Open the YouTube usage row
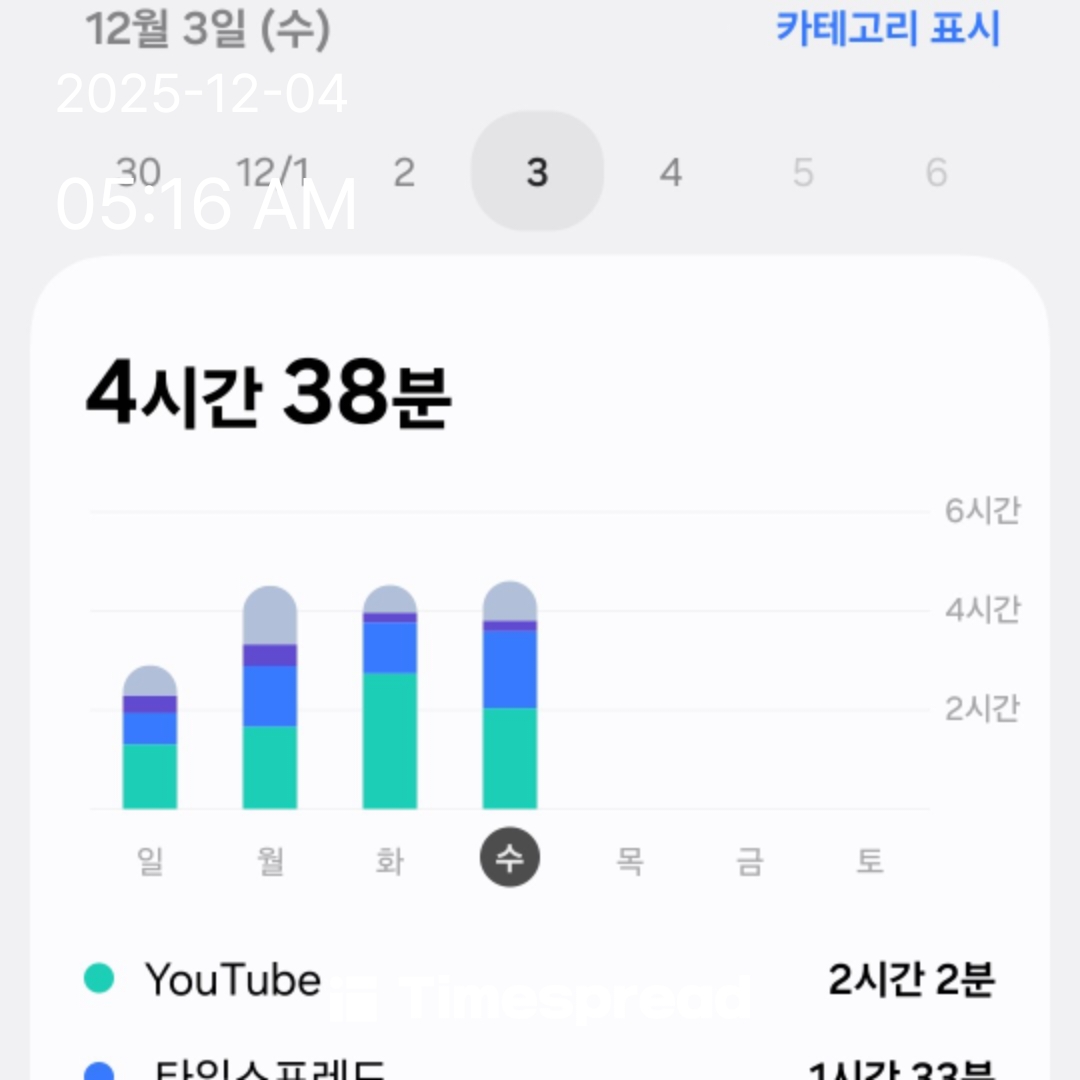This screenshot has height=1080, width=1080. [540, 980]
